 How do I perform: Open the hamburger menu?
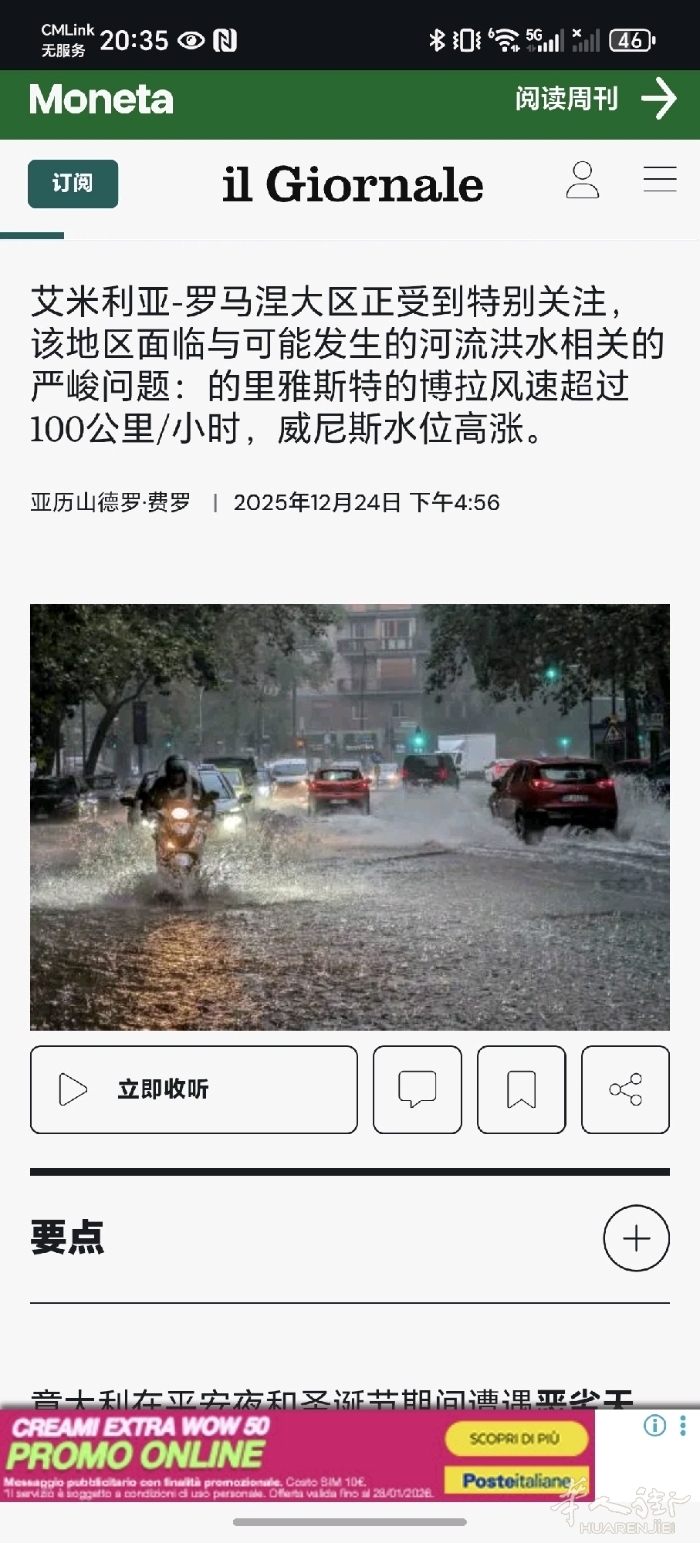point(659,180)
